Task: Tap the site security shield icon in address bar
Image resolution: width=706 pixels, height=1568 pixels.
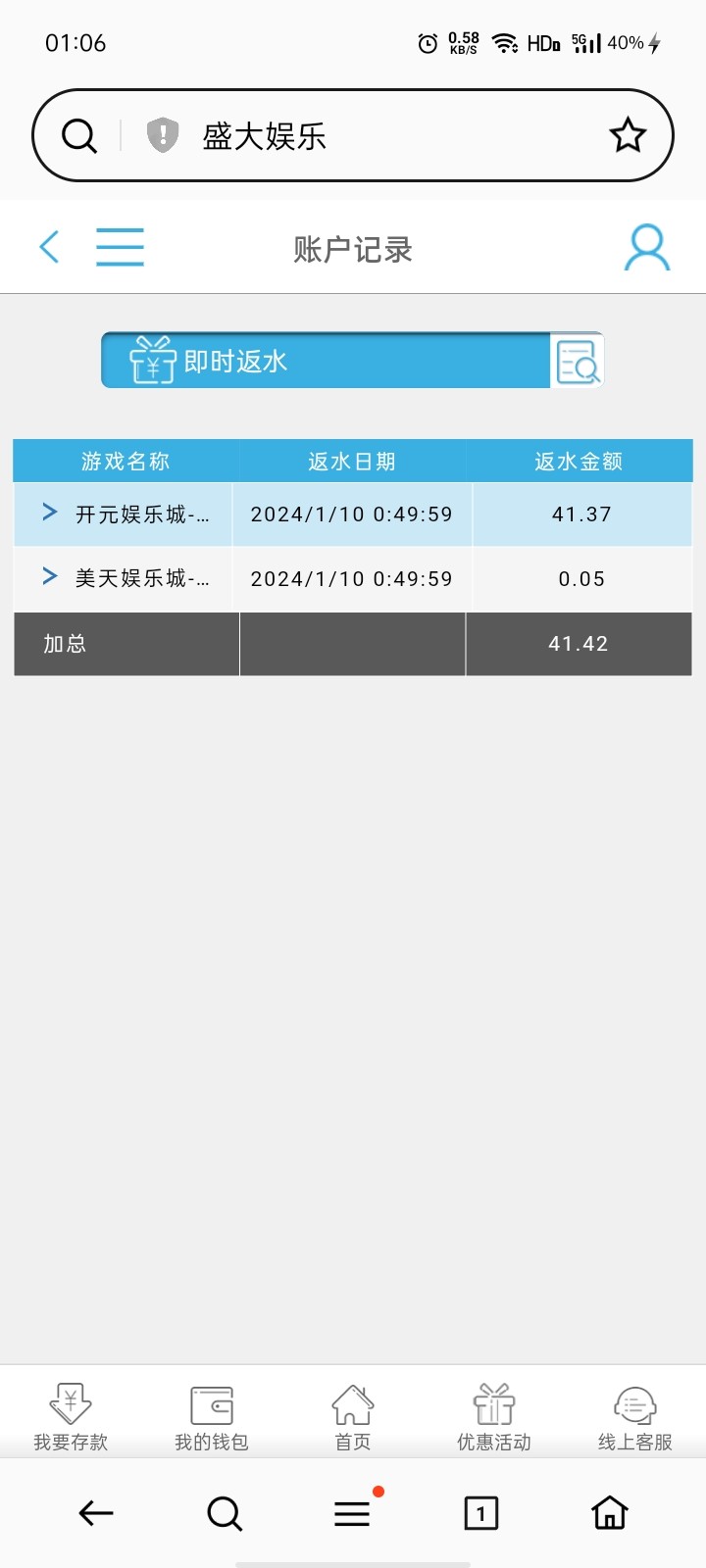Action: 162,133
